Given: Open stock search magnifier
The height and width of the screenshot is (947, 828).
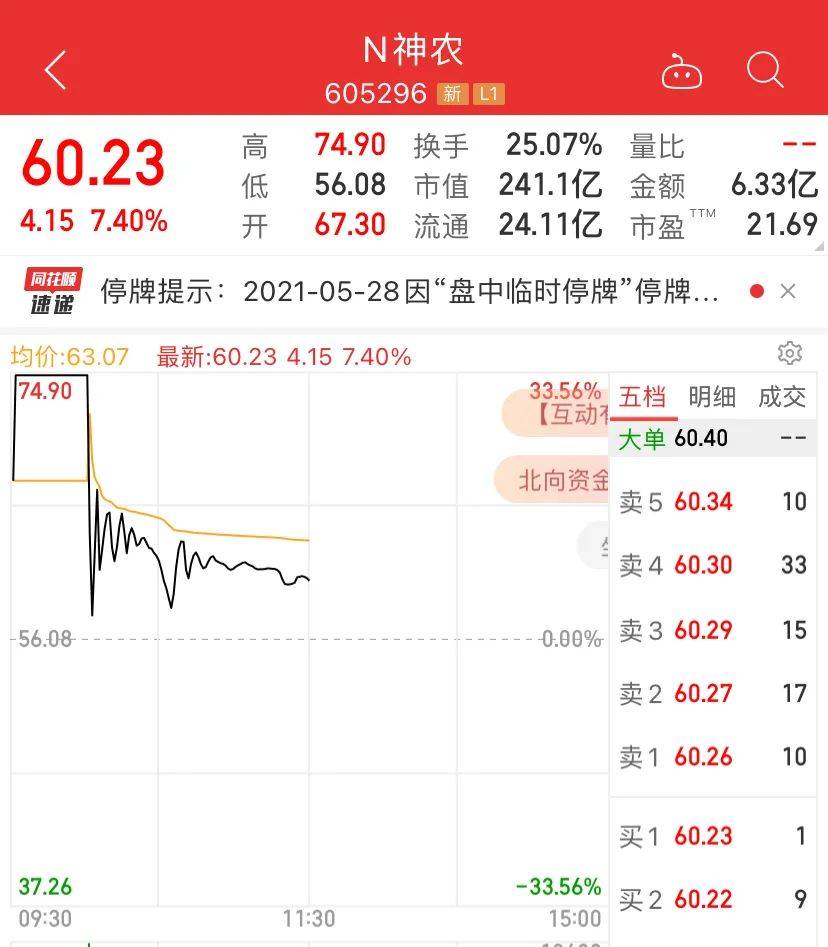Looking at the screenshot, I should click(765, 71).
